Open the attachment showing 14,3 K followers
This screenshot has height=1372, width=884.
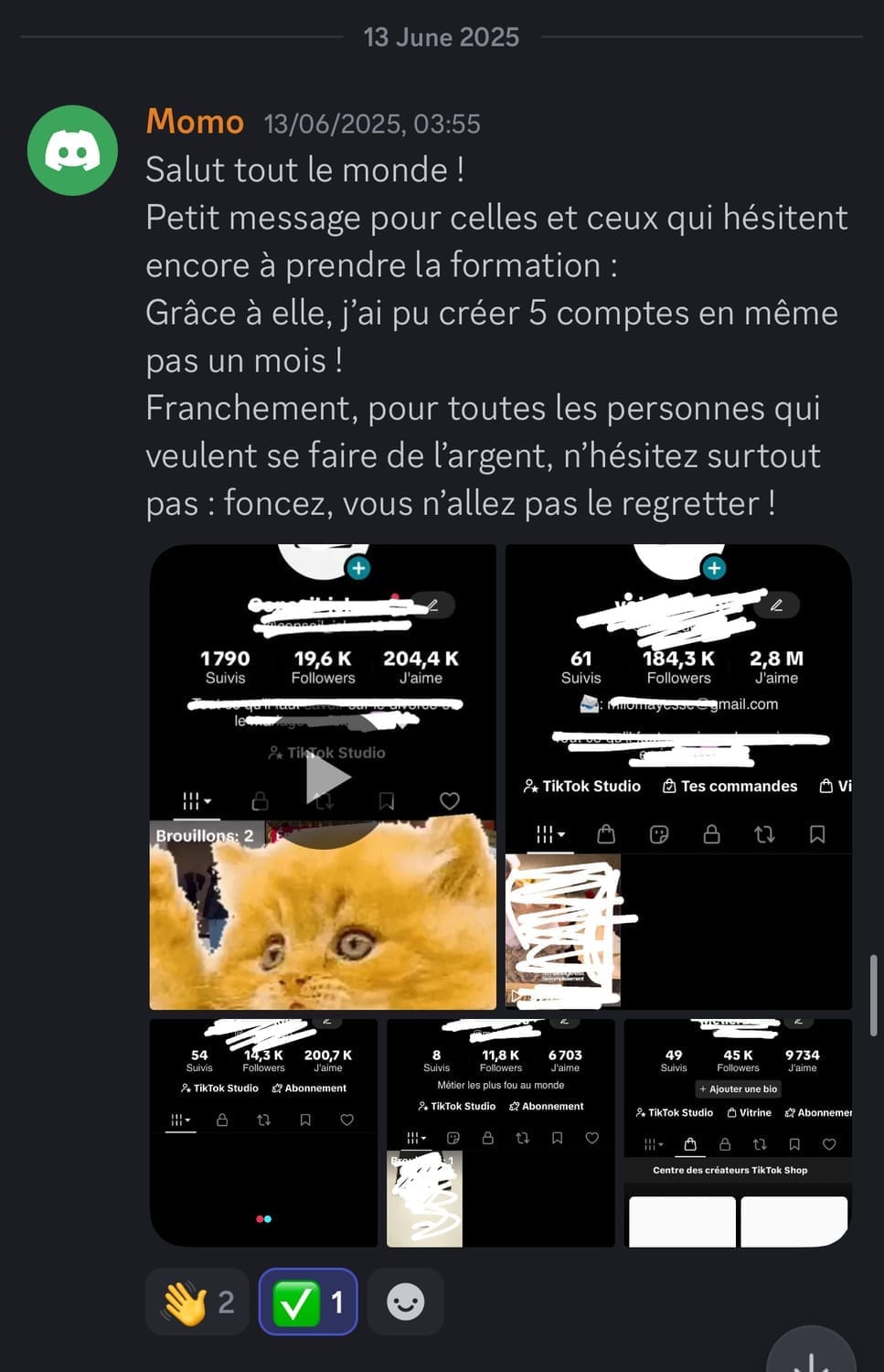click(x=263, y=1132)
